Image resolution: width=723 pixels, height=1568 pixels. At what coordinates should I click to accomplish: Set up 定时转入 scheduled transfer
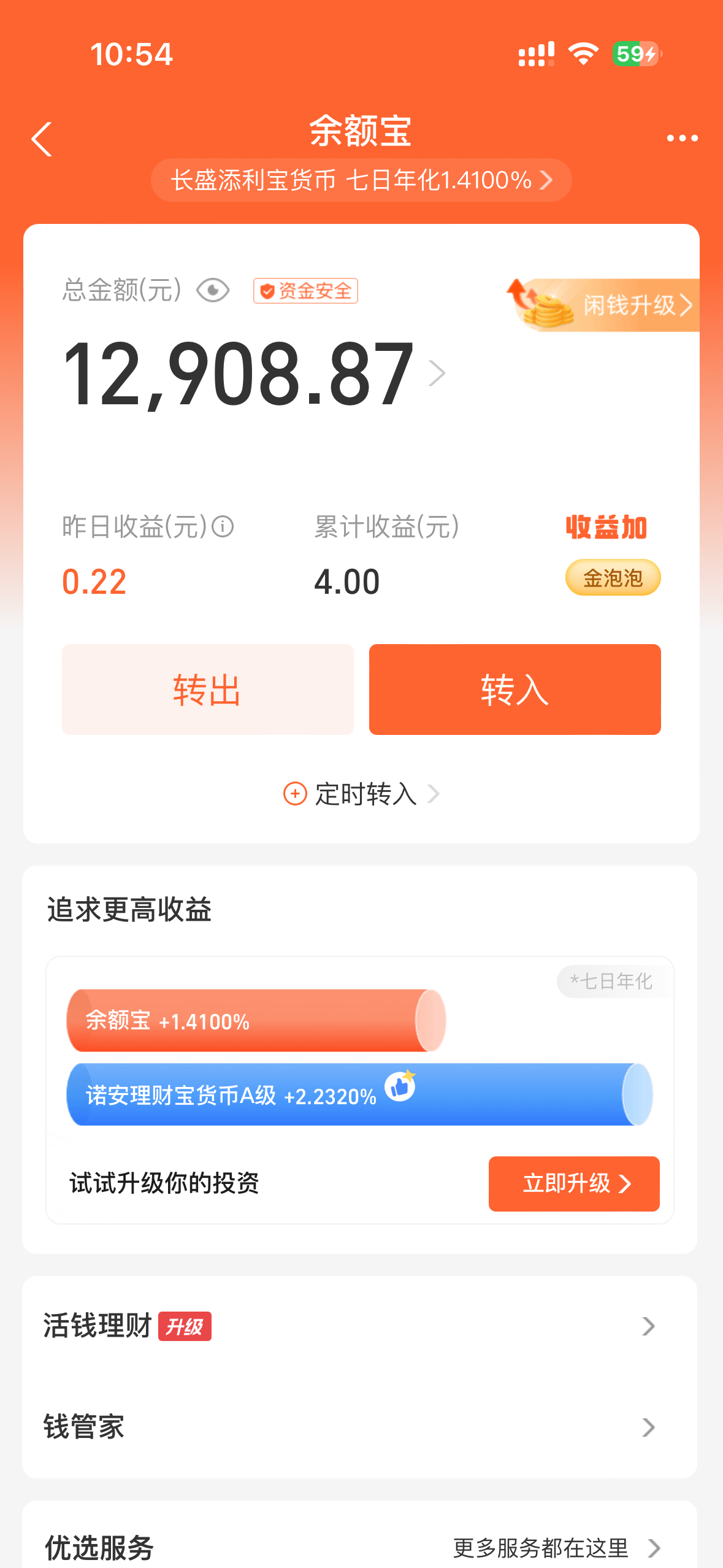(x=361, y=794)
